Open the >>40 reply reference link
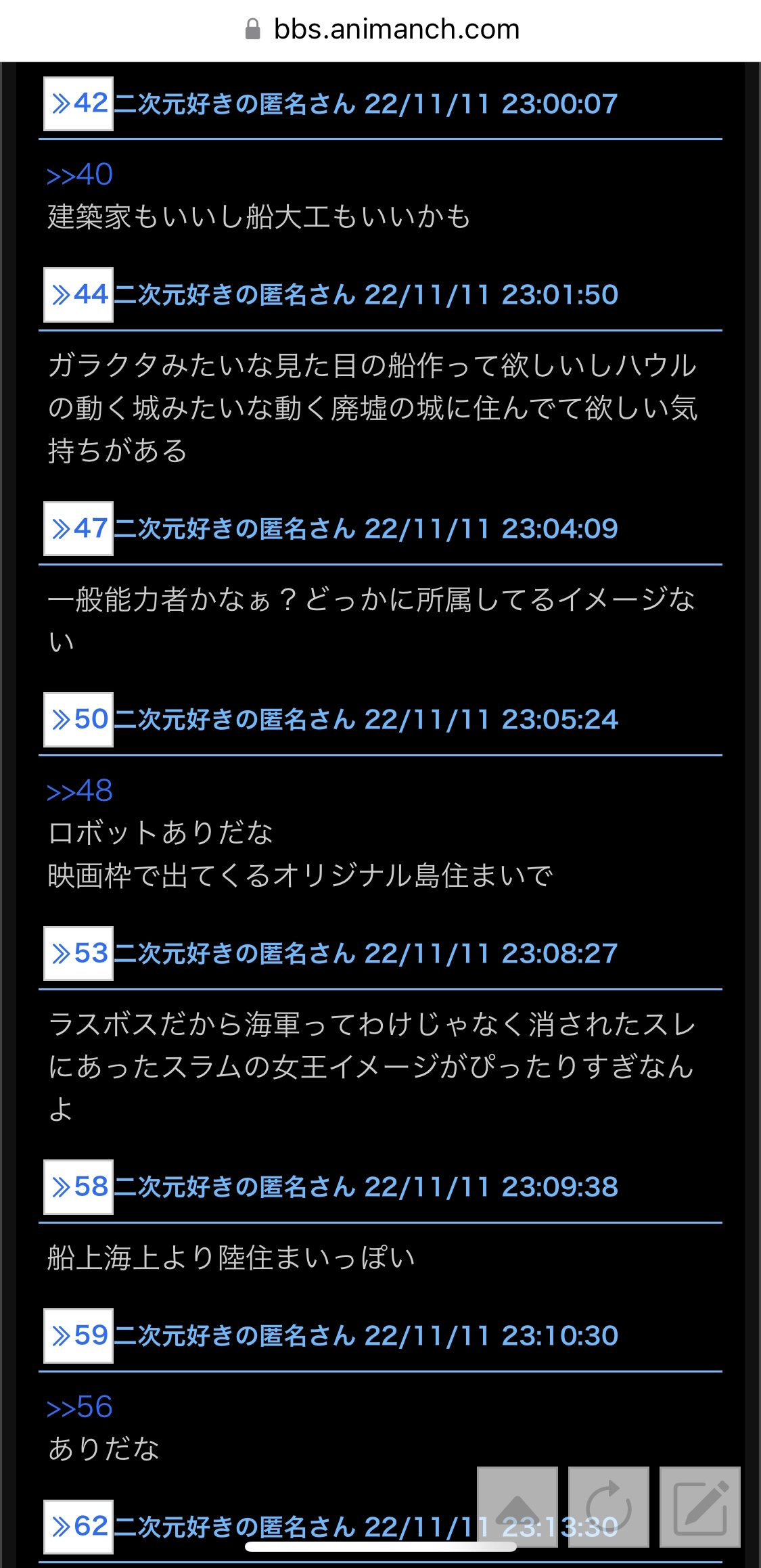Image resolution: width=761 pixels, height=1568 pixels. click(x=80, y=175)
